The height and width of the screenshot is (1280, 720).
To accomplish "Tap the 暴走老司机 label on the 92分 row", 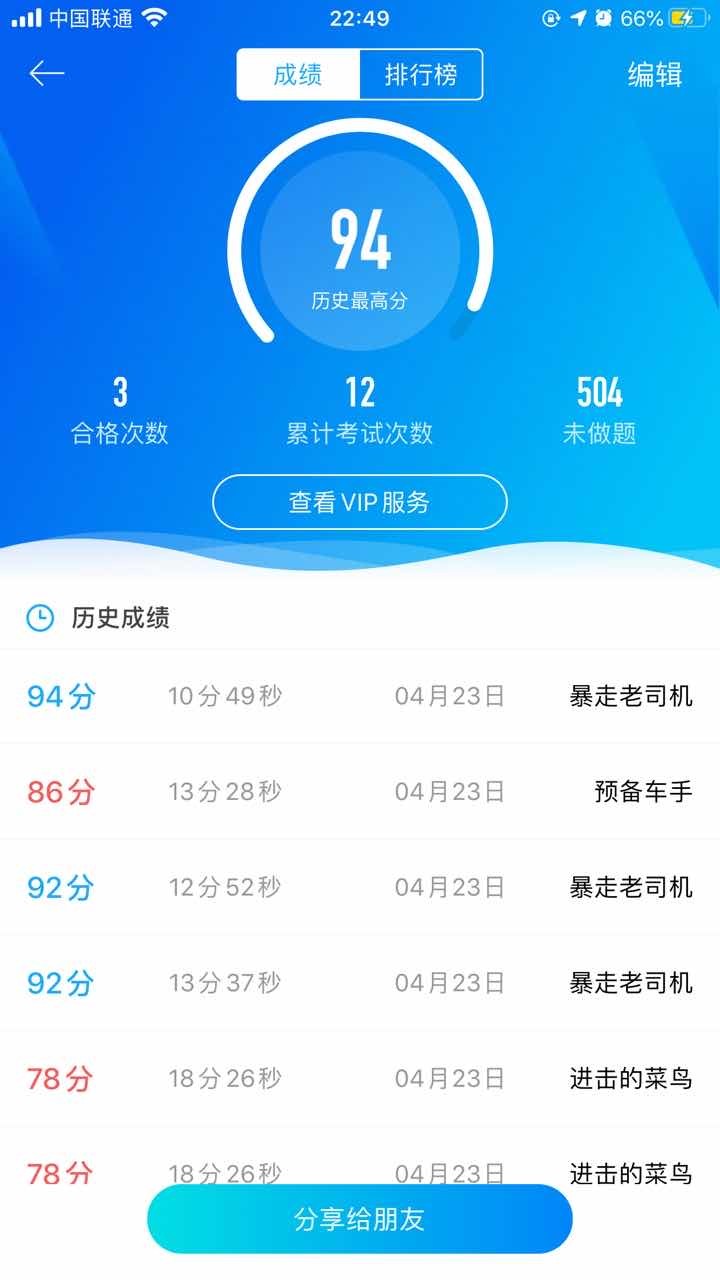I will pos(630,887).
